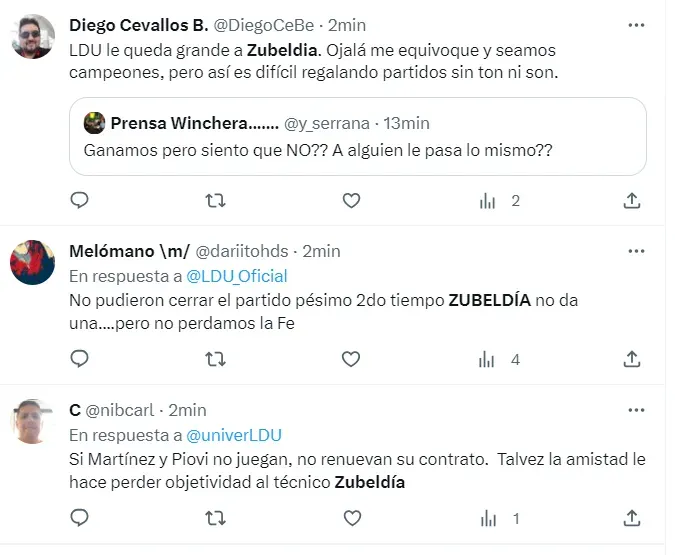This screenshot has width=675, height=555.
Task: Like Diego Cevallos B.'s tweet
Action: tap(351, 201)
